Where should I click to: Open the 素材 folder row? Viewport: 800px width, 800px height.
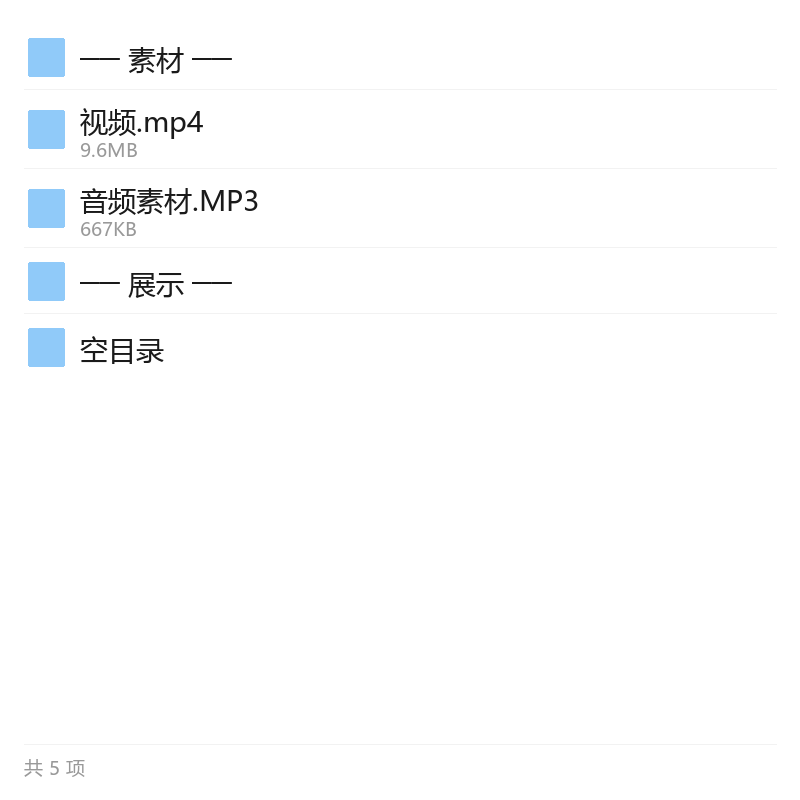[x=400, y=58]
